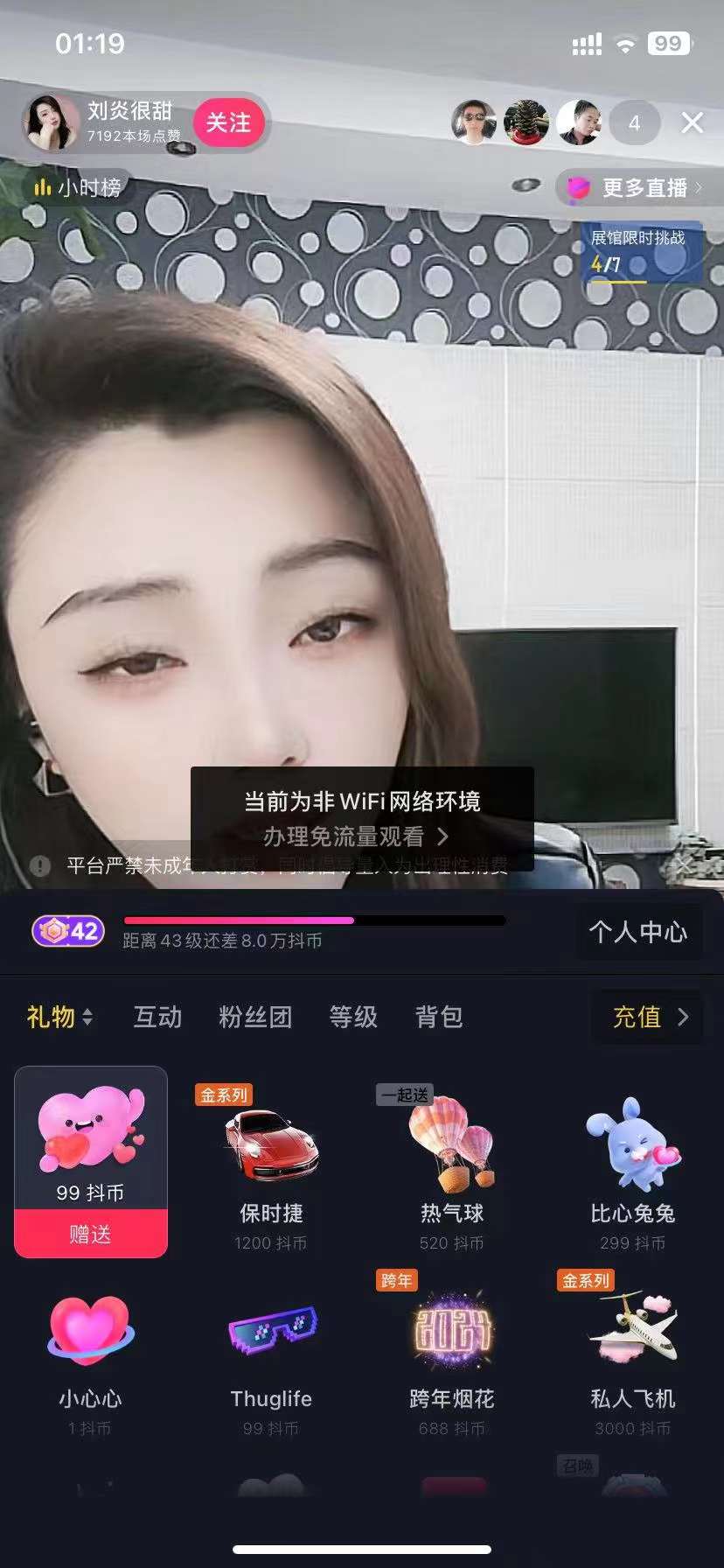Select the 热气球 gift
The width and height of the screenshot is (724, 1568).
click(x=451, y=1164)
